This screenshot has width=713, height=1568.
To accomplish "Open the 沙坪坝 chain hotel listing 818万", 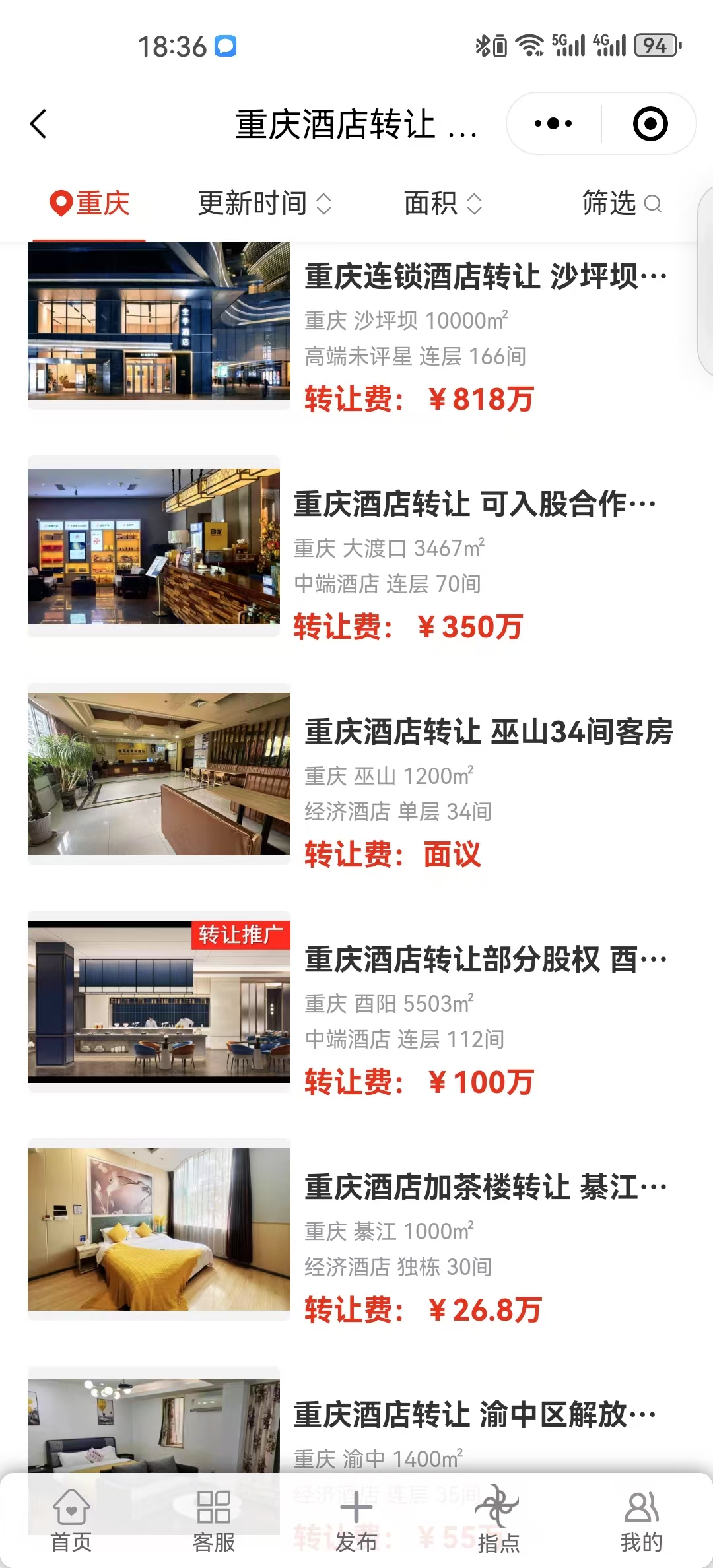I will pyautogui.click(x=485, y=277).
